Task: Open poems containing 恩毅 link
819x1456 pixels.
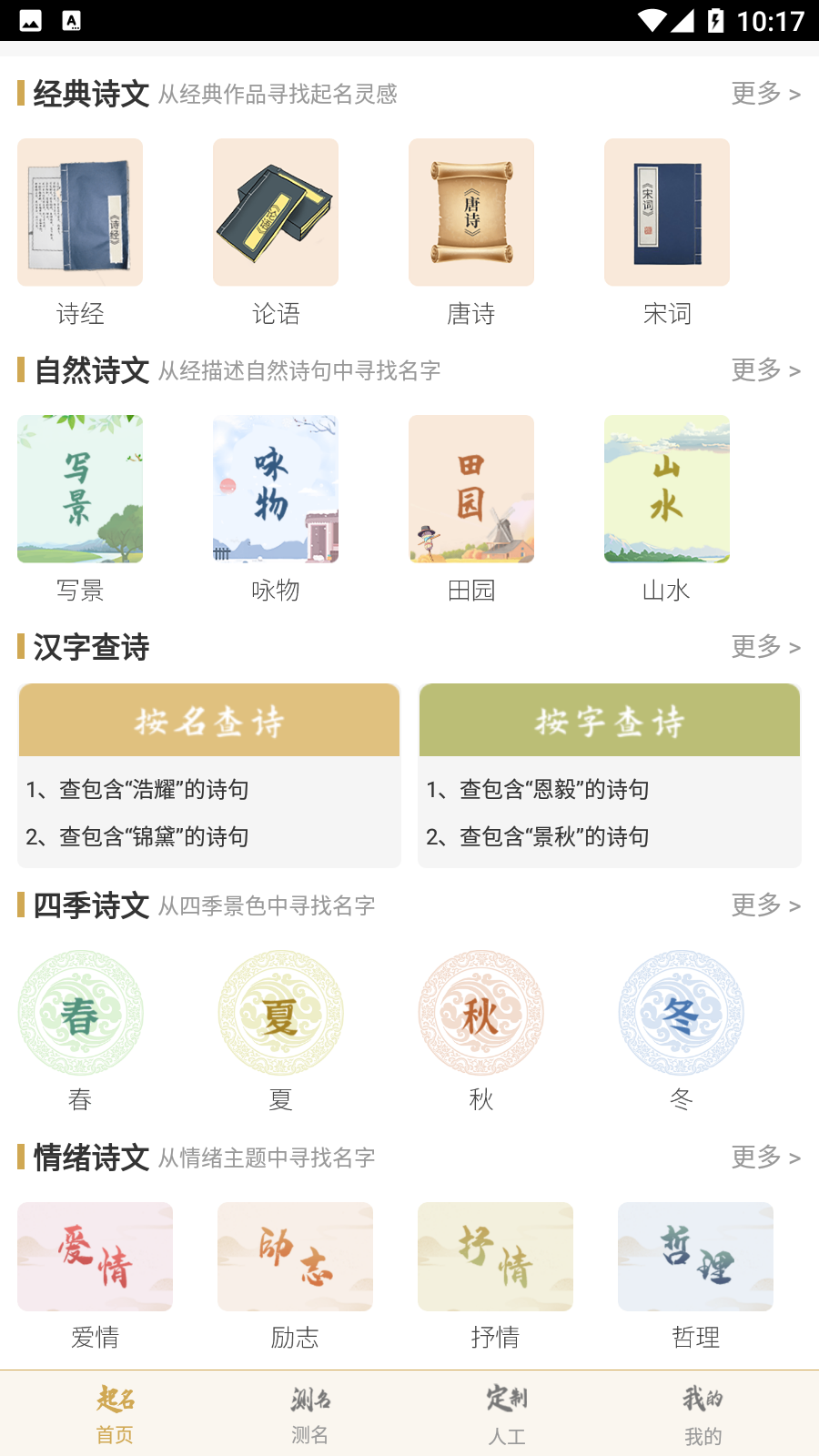Action: point(537,790)
